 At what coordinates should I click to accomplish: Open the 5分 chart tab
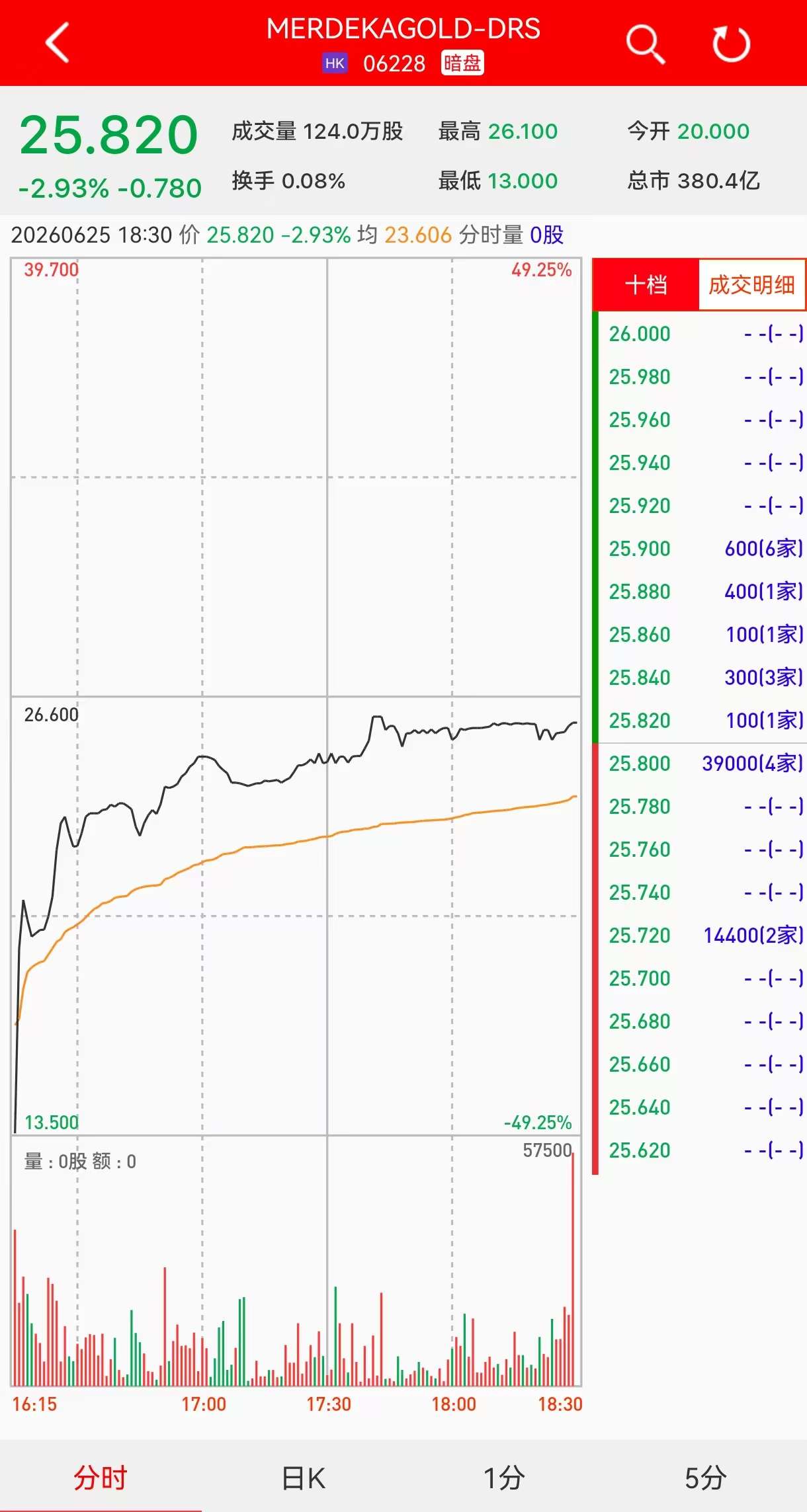[706, 1478]
